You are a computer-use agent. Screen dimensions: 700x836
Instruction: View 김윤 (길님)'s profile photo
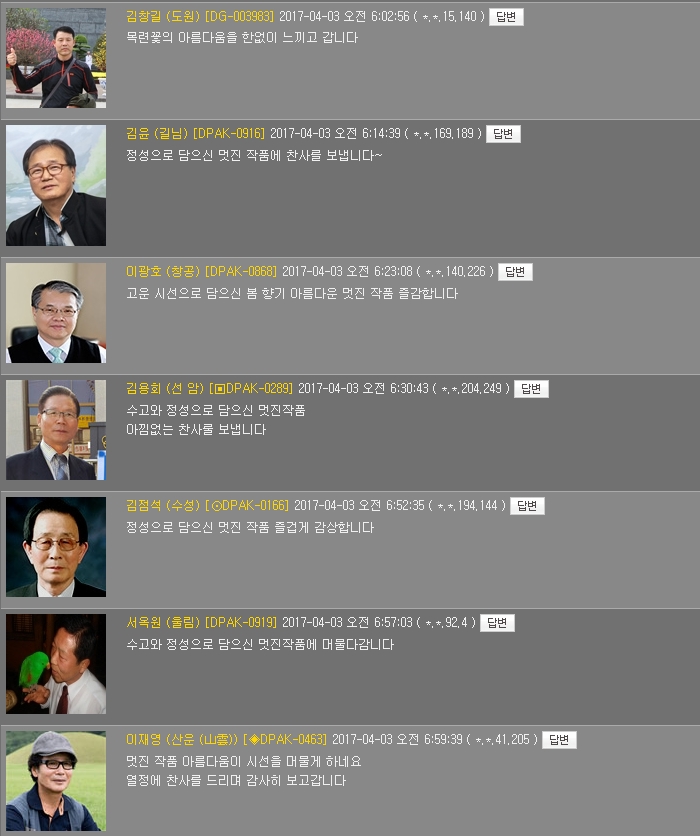coord(56,185)
